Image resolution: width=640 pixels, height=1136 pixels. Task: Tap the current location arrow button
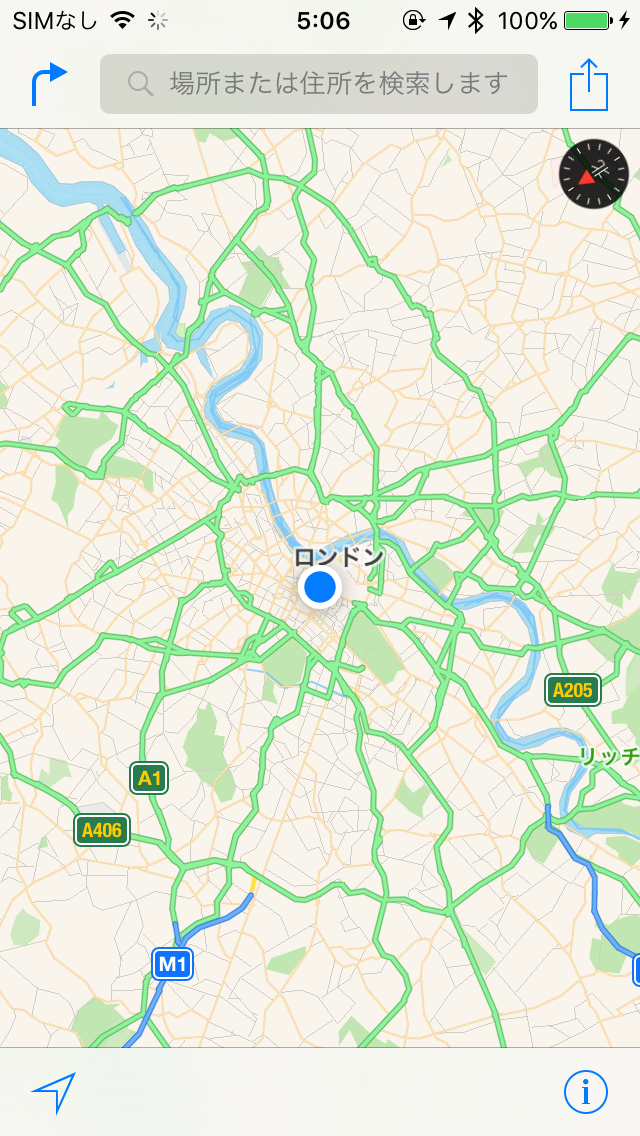tap(53, 1093)
